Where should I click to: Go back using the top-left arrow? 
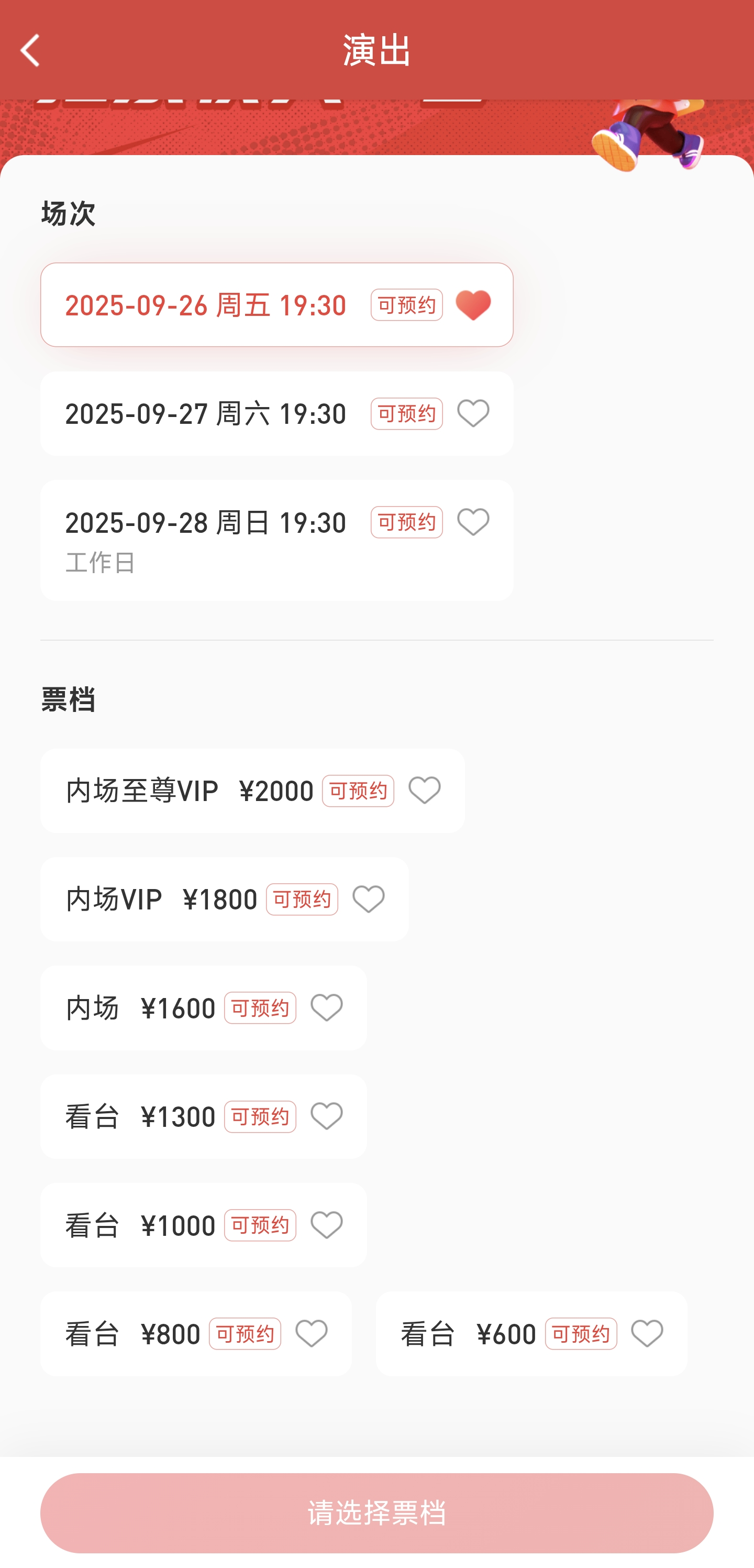point(30,50)
